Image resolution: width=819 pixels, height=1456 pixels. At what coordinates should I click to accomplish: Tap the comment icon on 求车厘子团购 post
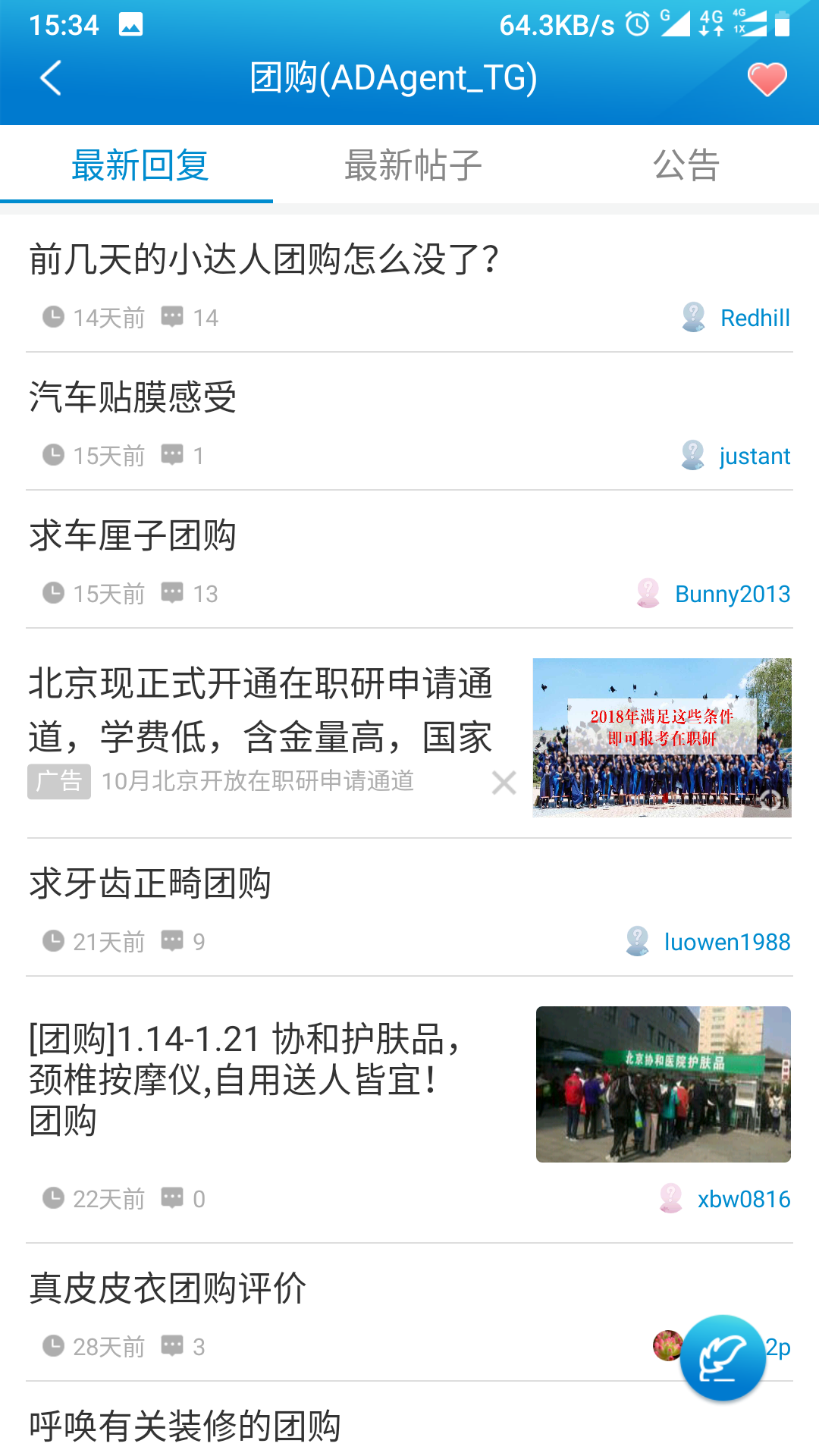click(173, 593)
